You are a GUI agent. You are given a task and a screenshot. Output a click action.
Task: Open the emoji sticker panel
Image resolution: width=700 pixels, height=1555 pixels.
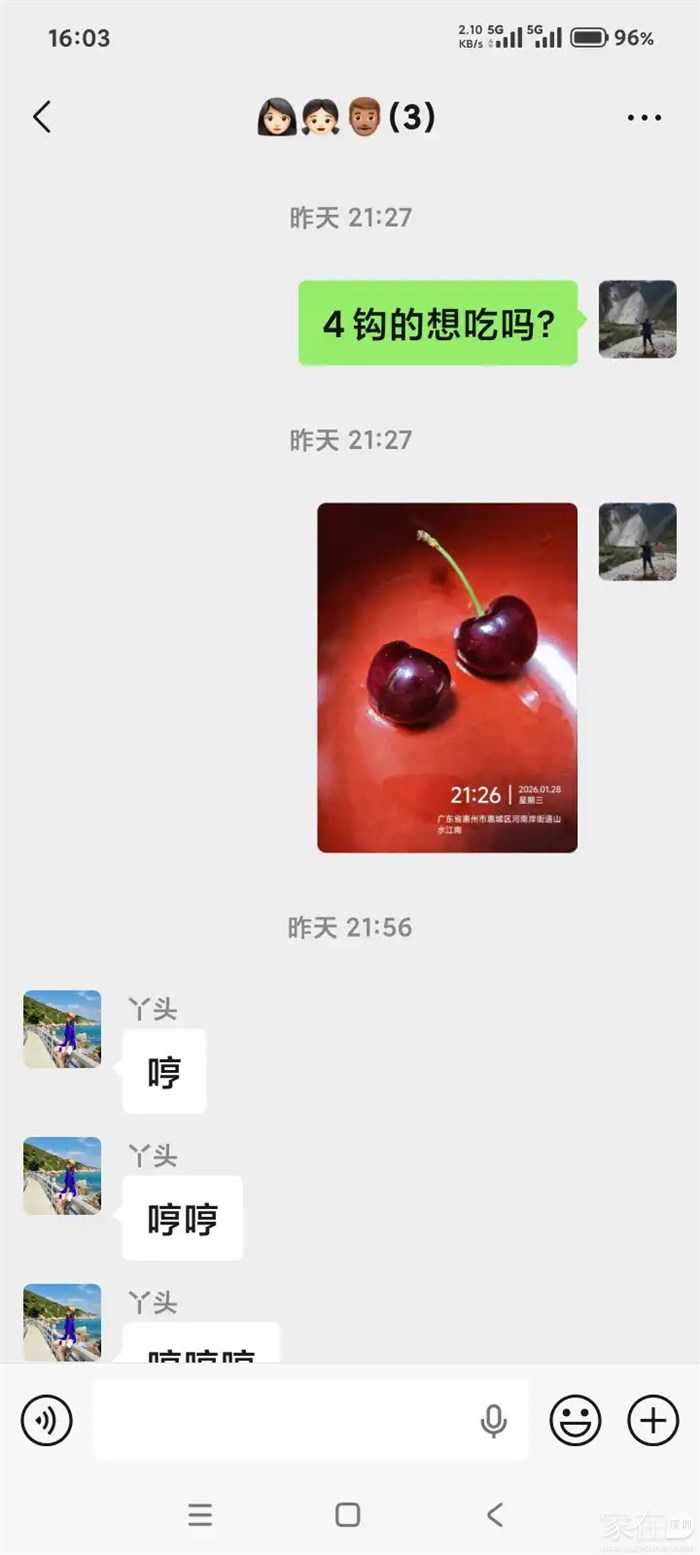click(x=575, y=1419)
